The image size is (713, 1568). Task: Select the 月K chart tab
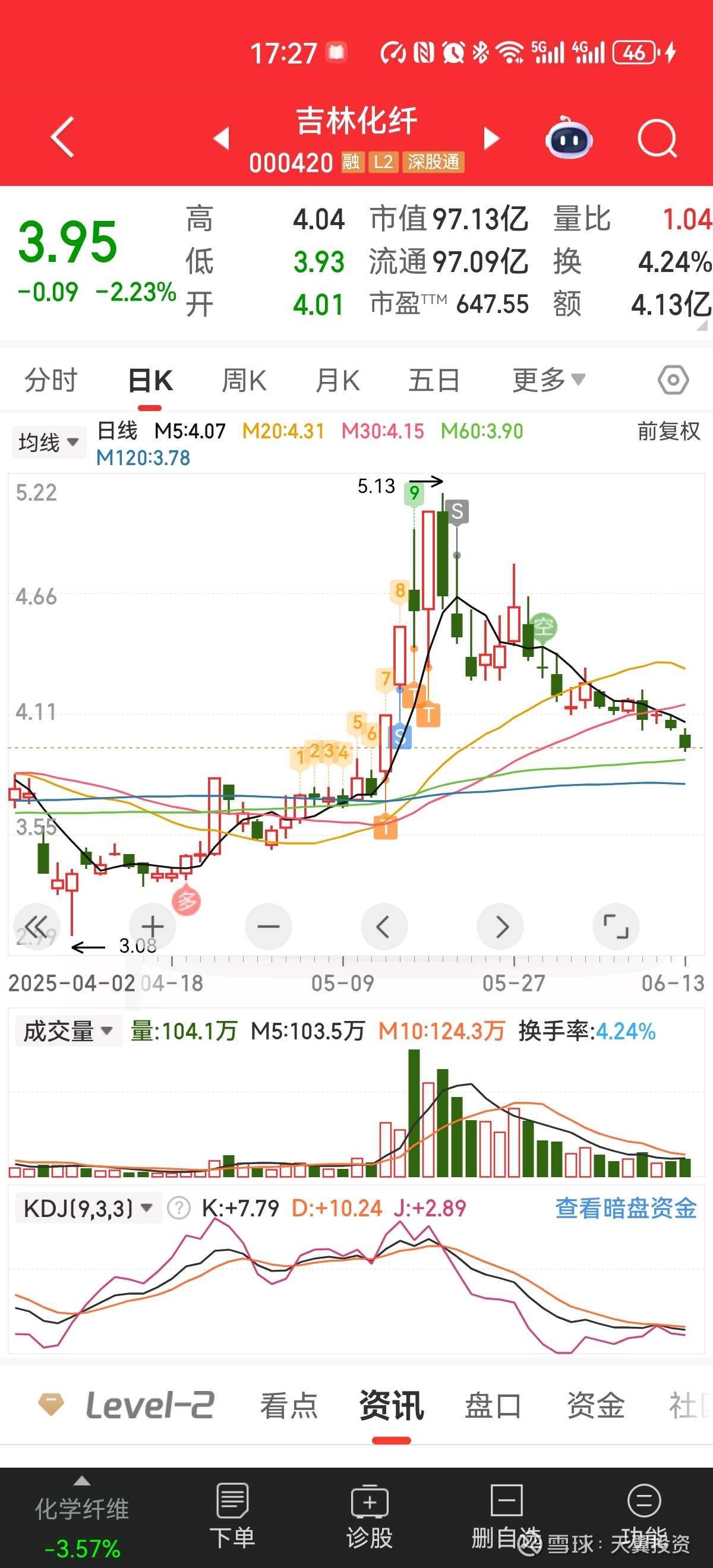[337, 381]
